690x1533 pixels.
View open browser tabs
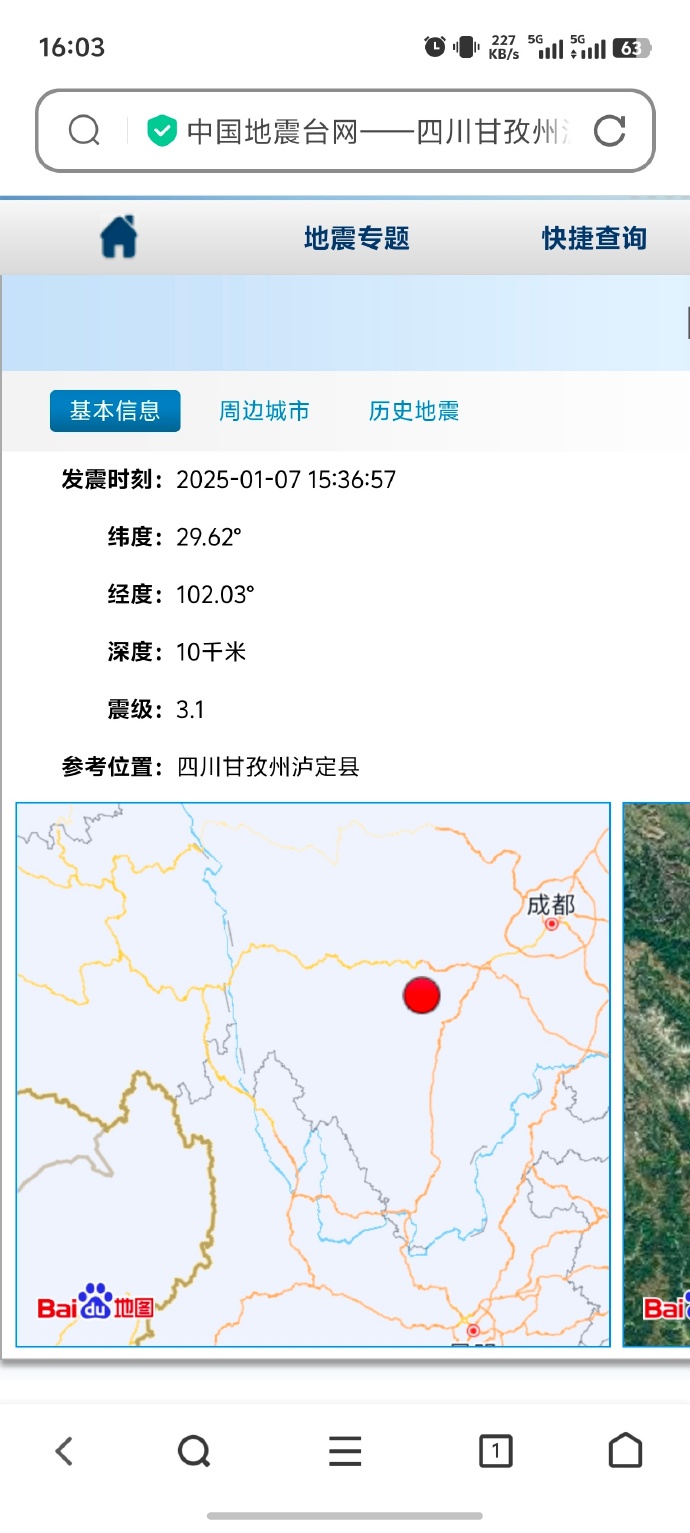[x=495, y=1450]
